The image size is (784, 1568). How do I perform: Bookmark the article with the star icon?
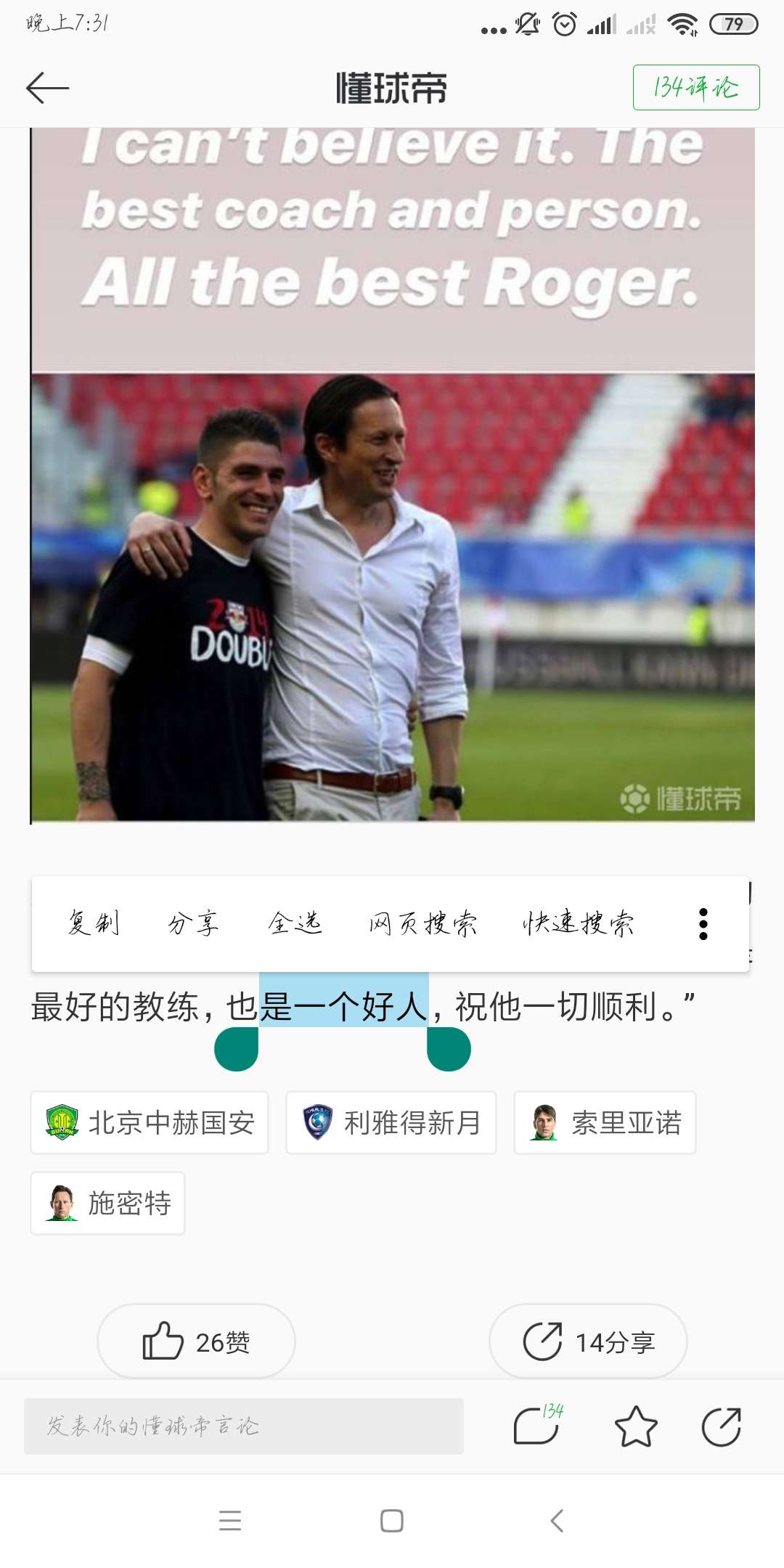tap(636, 1426)
